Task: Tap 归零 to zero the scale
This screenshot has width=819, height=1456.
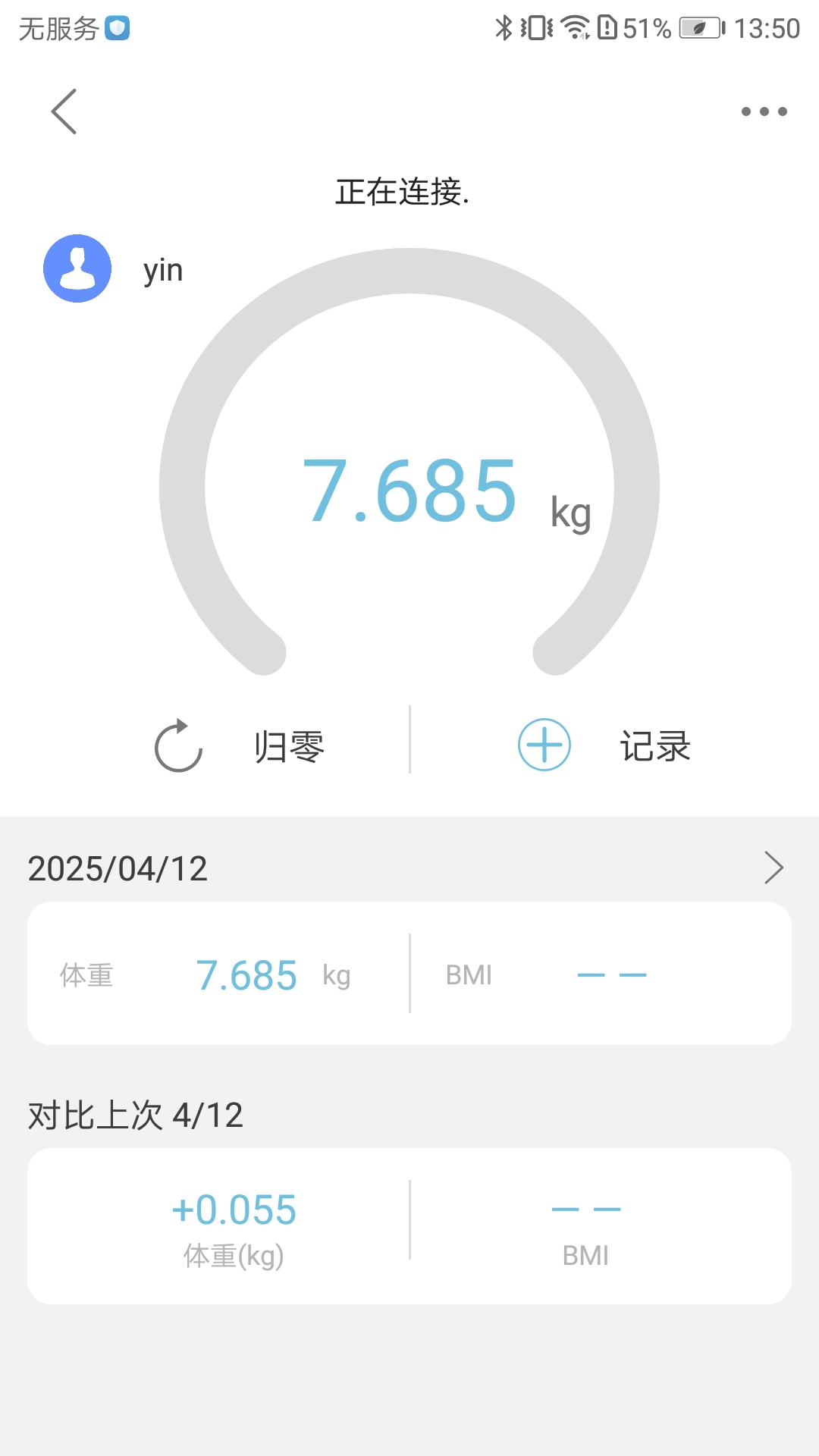Action: pyautogui.click(x=288, y=745)
